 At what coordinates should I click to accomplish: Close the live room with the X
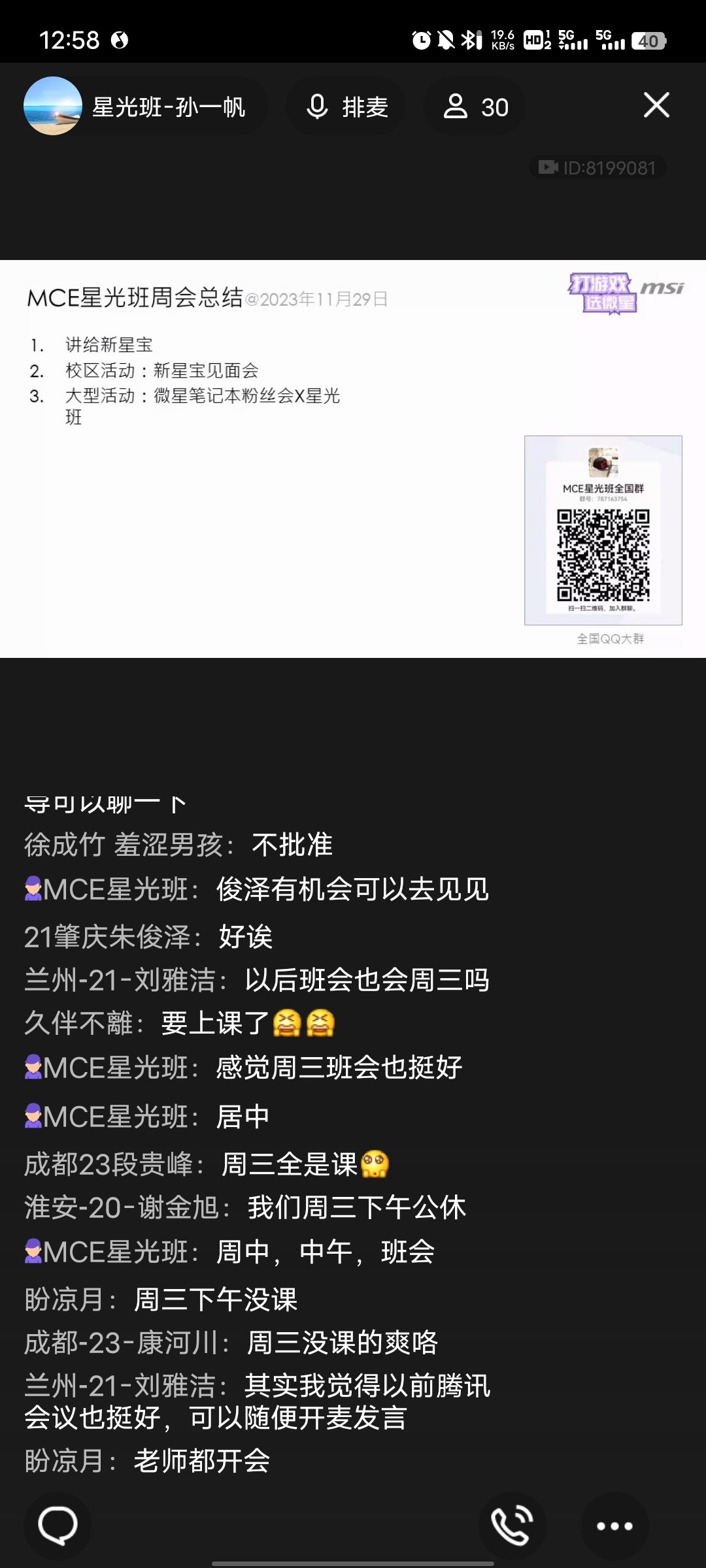(656, 105)
